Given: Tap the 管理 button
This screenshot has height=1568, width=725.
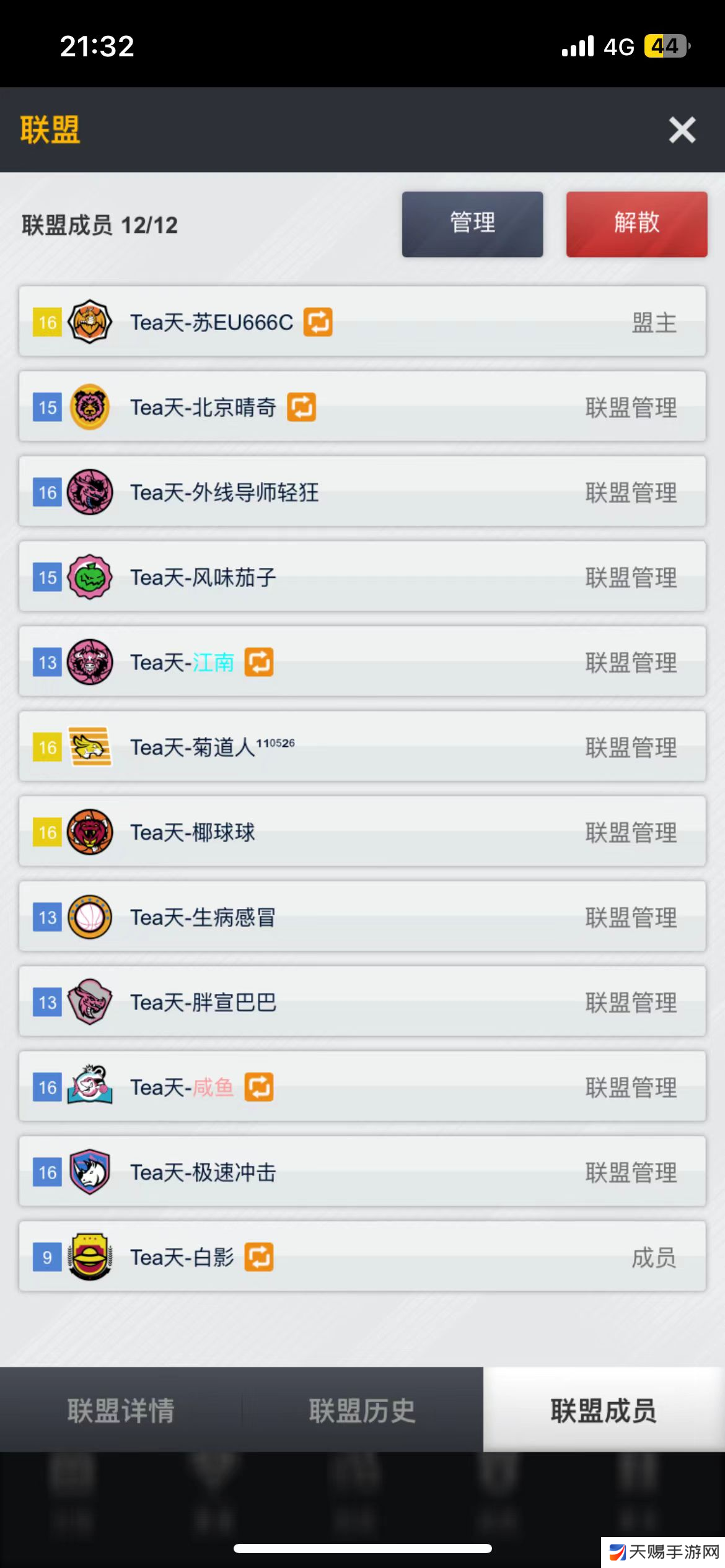Looking at the screenshot, I should coord(472,224).
